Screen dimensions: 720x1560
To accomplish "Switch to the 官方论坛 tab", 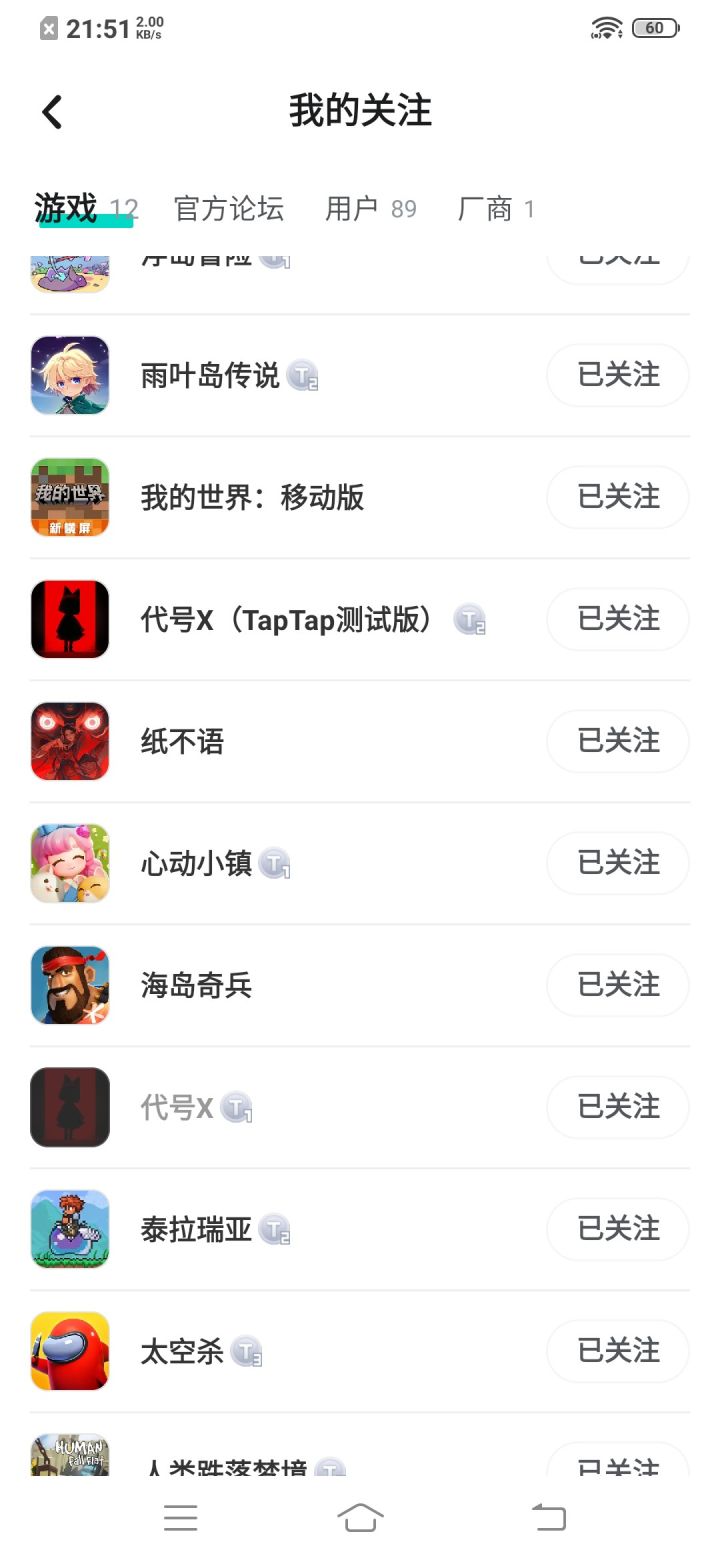I will (229, 209).
